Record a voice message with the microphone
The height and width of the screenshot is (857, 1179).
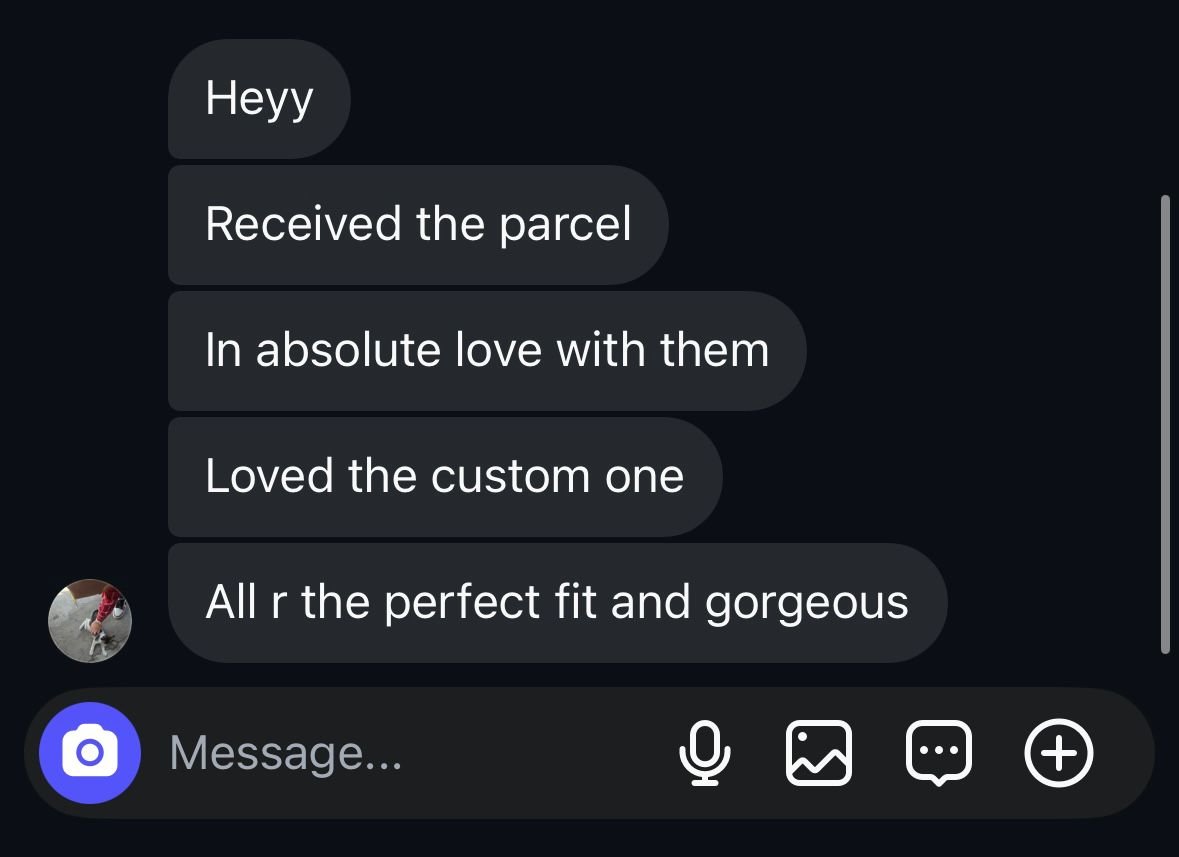click(704, 753)
